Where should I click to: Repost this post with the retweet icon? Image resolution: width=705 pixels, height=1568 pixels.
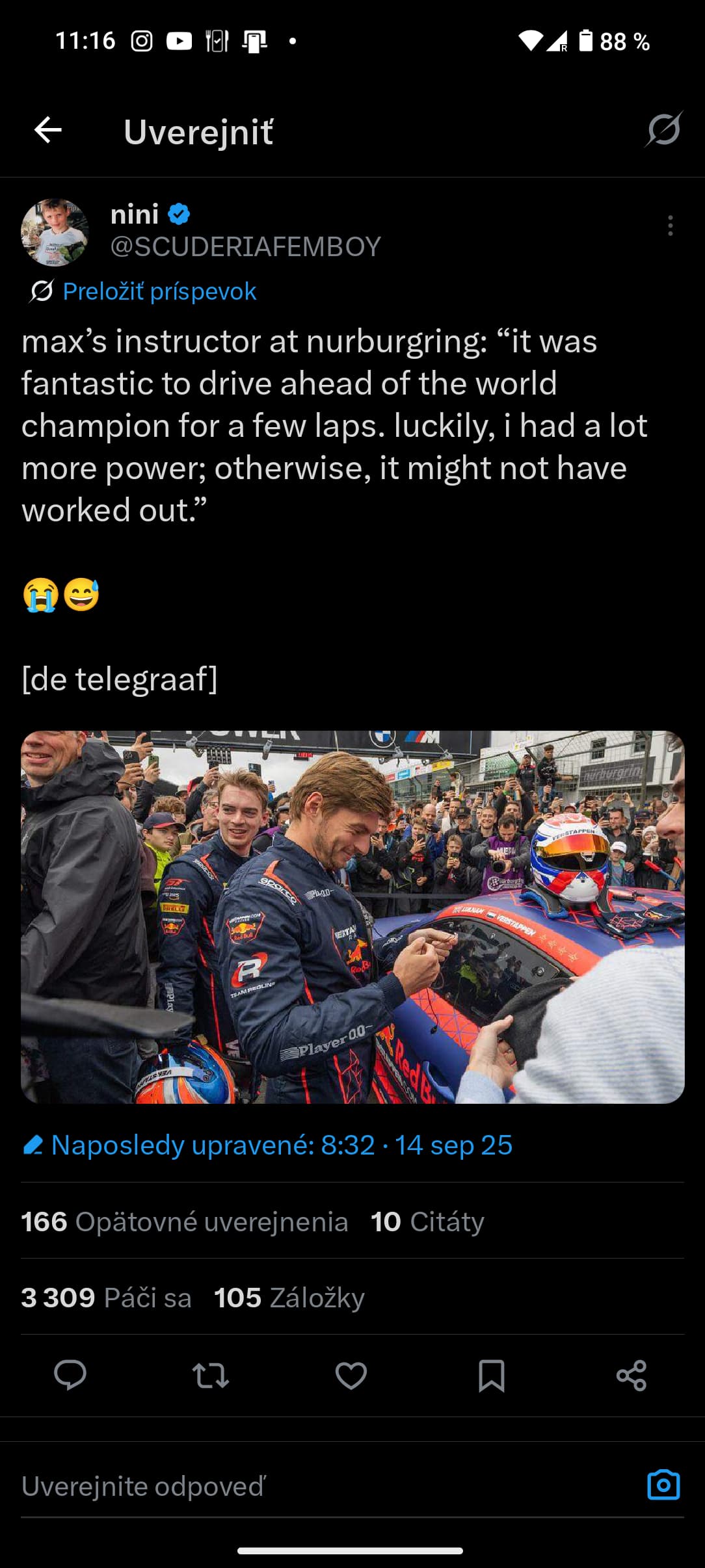click(211, 1376)
